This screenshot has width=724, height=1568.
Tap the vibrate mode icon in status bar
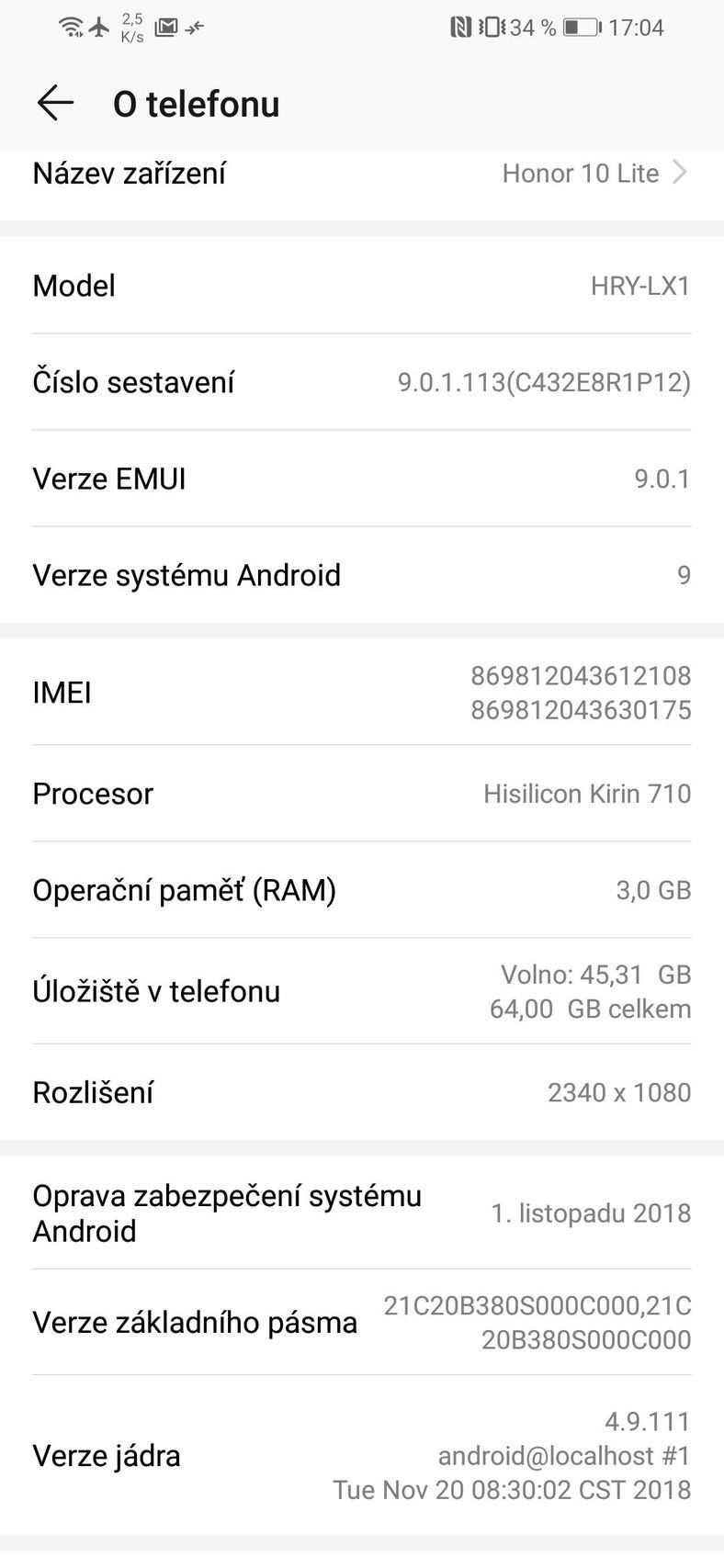[492, 27]
